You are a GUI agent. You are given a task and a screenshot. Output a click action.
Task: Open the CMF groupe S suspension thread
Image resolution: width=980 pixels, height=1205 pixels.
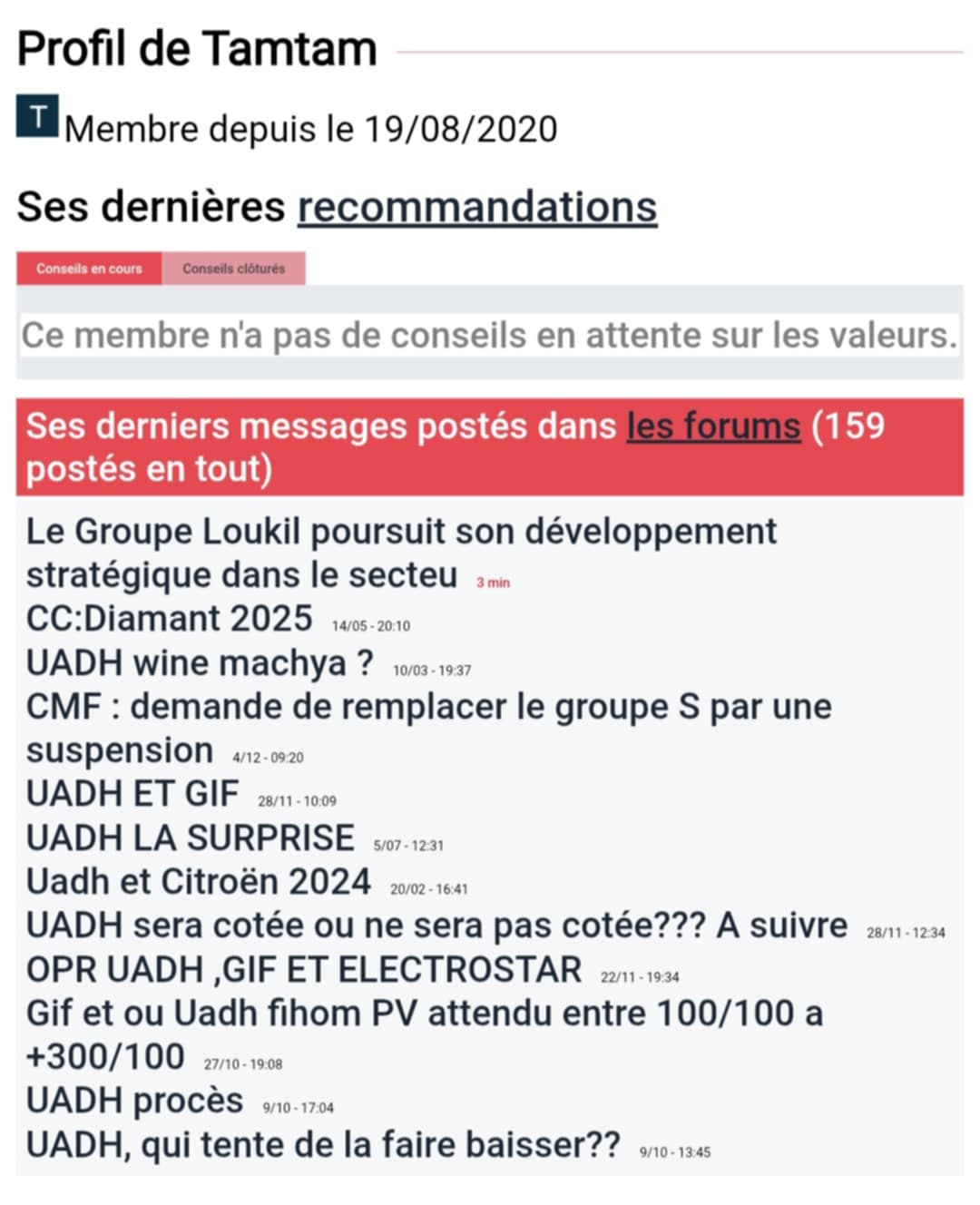[428, 707]
